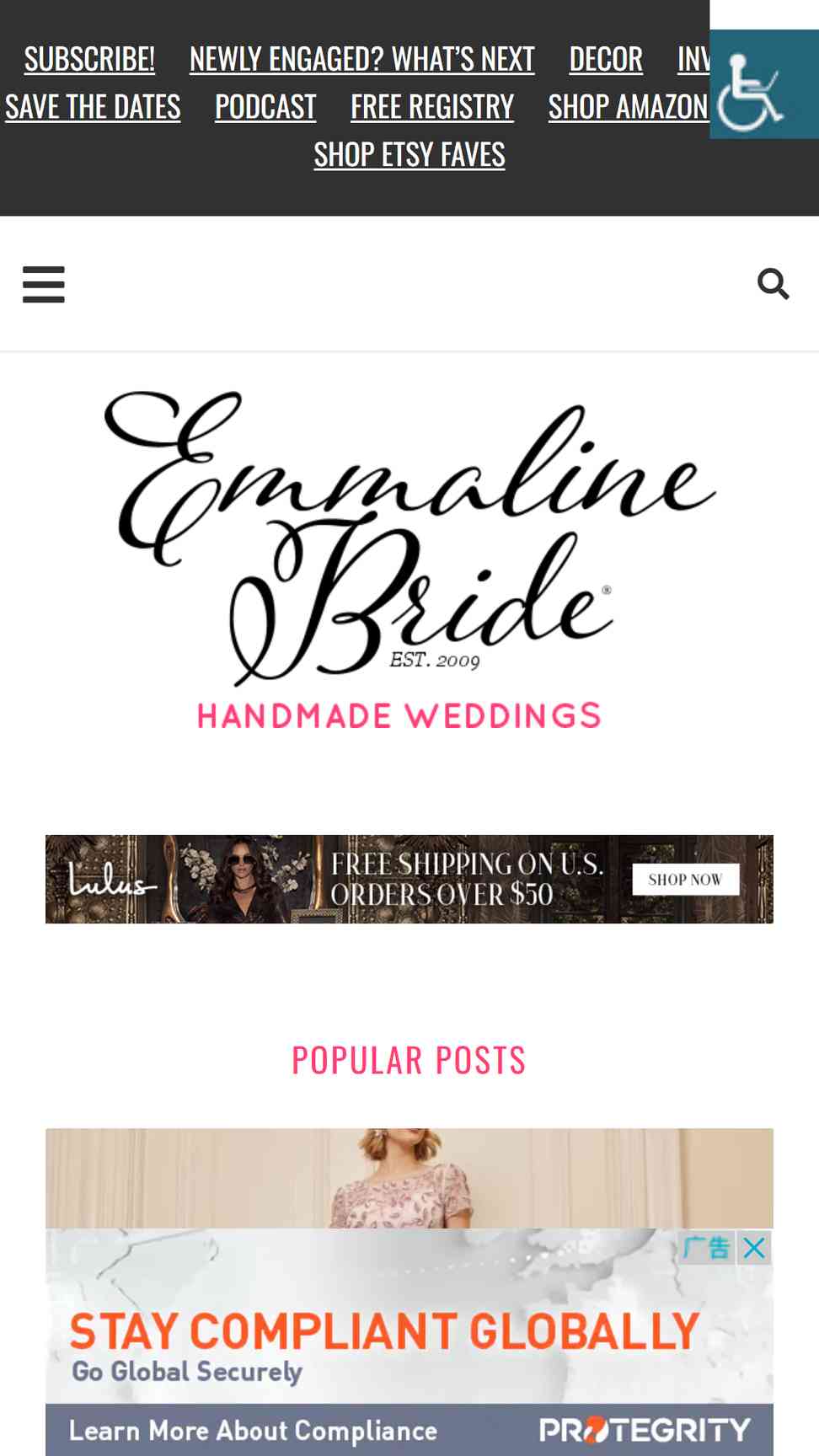Go to the Decor section
Viewport: 819px width, 1456px height.
click(606, 59)
